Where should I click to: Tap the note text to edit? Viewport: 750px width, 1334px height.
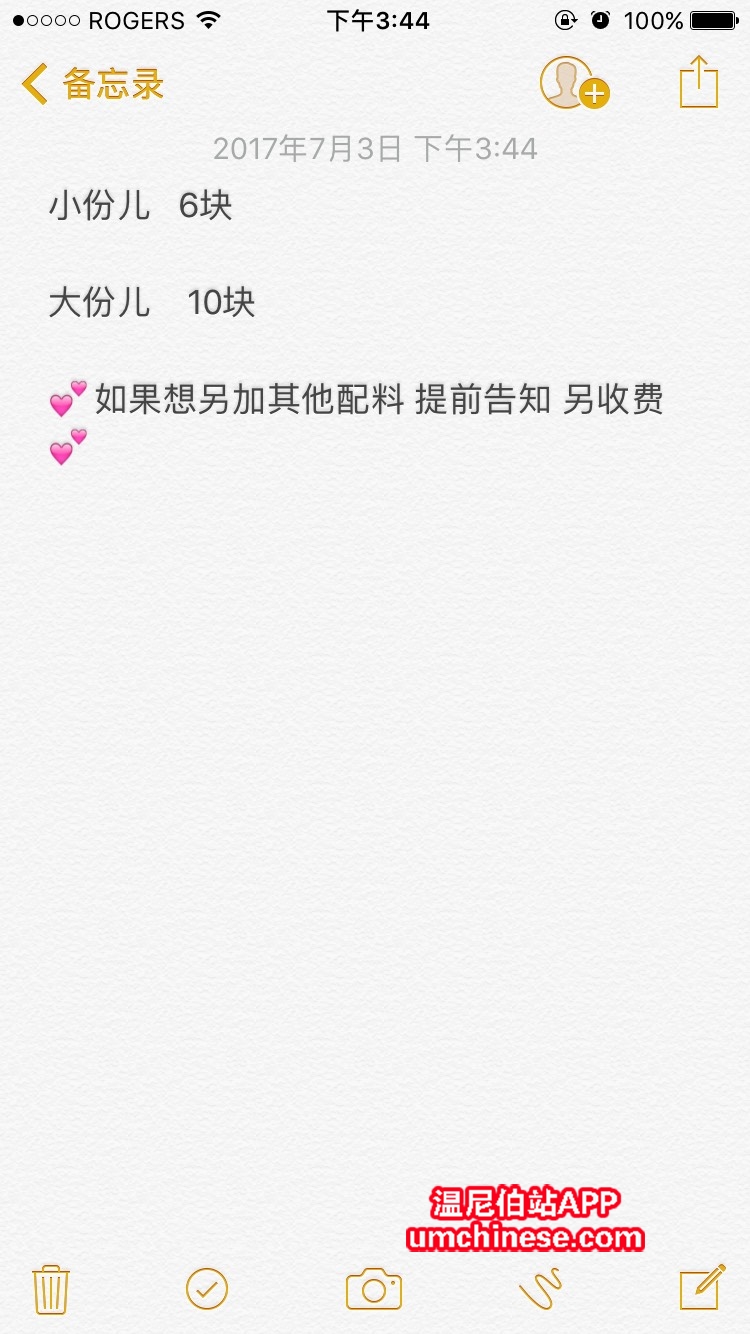pyautogui.click(x=378, y=401)
